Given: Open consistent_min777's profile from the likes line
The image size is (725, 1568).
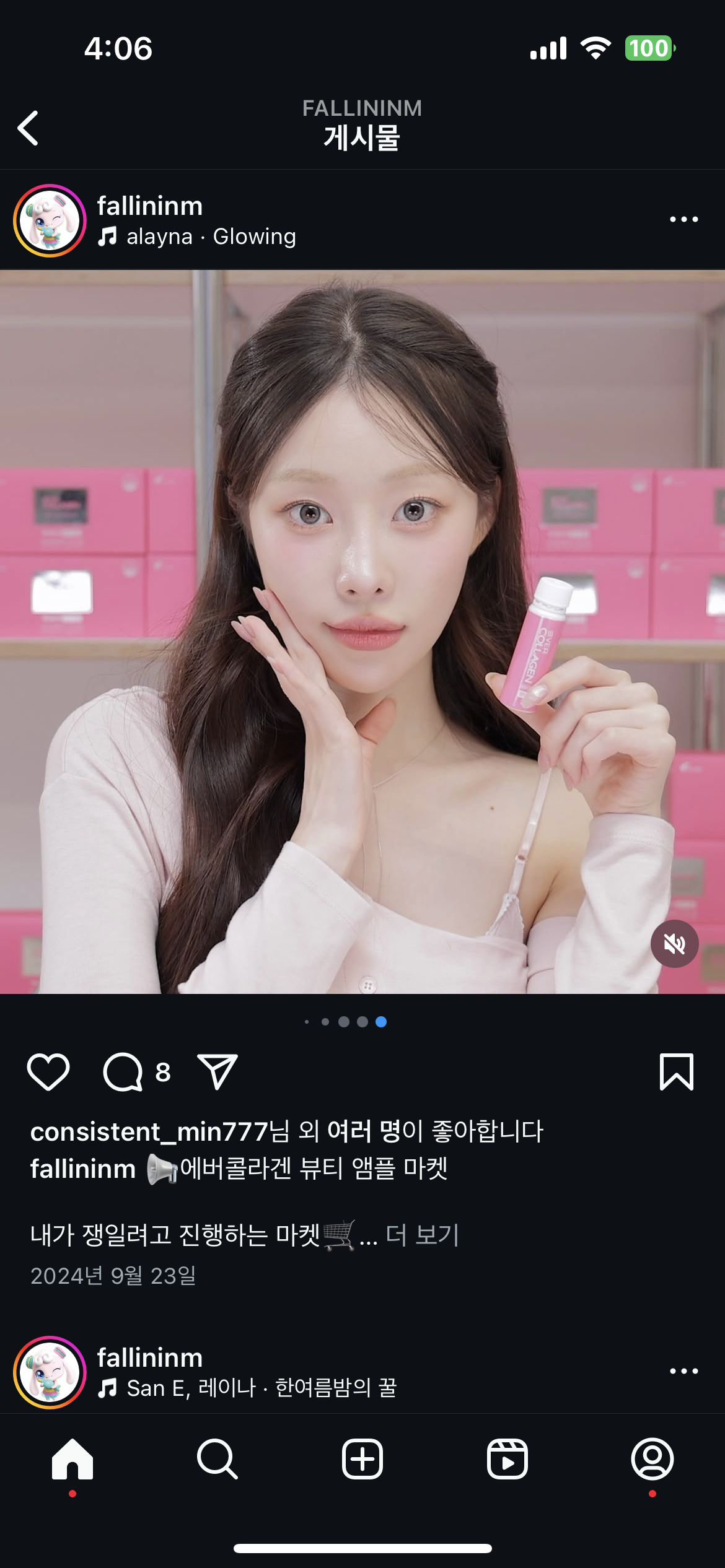Looking at the screenshot, I should pyautogui.click(x=149, y=1132).
